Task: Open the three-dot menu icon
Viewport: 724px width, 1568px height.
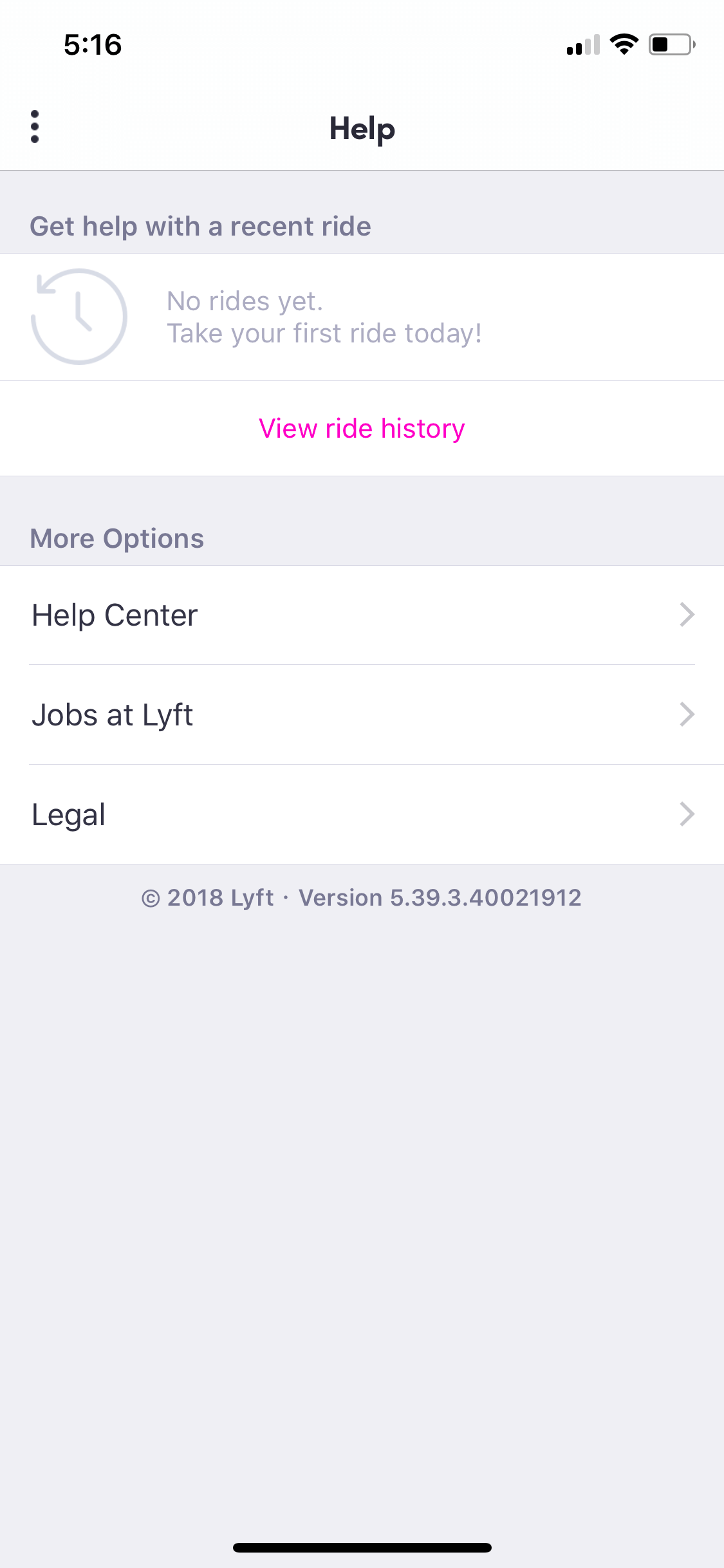Action: click(x=35, y=127)
